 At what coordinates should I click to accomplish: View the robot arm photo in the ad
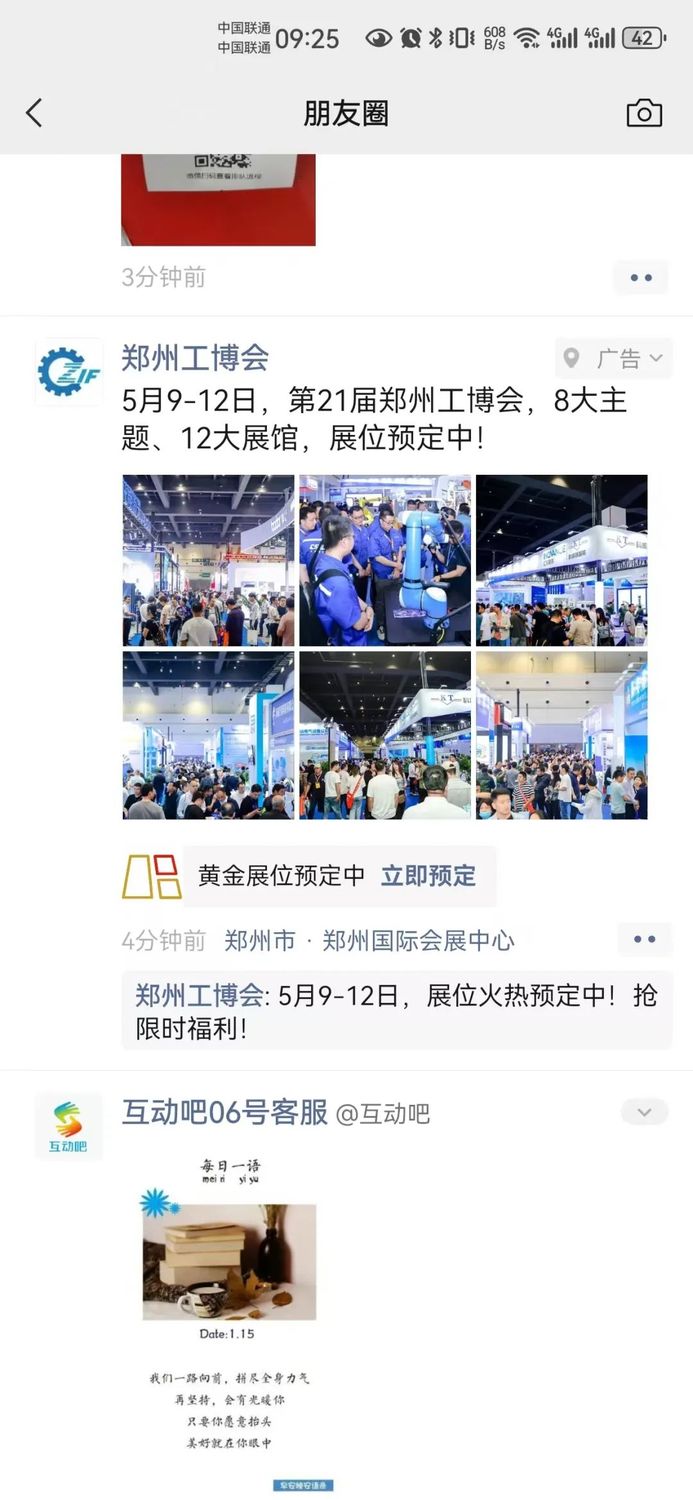point(385,560)
